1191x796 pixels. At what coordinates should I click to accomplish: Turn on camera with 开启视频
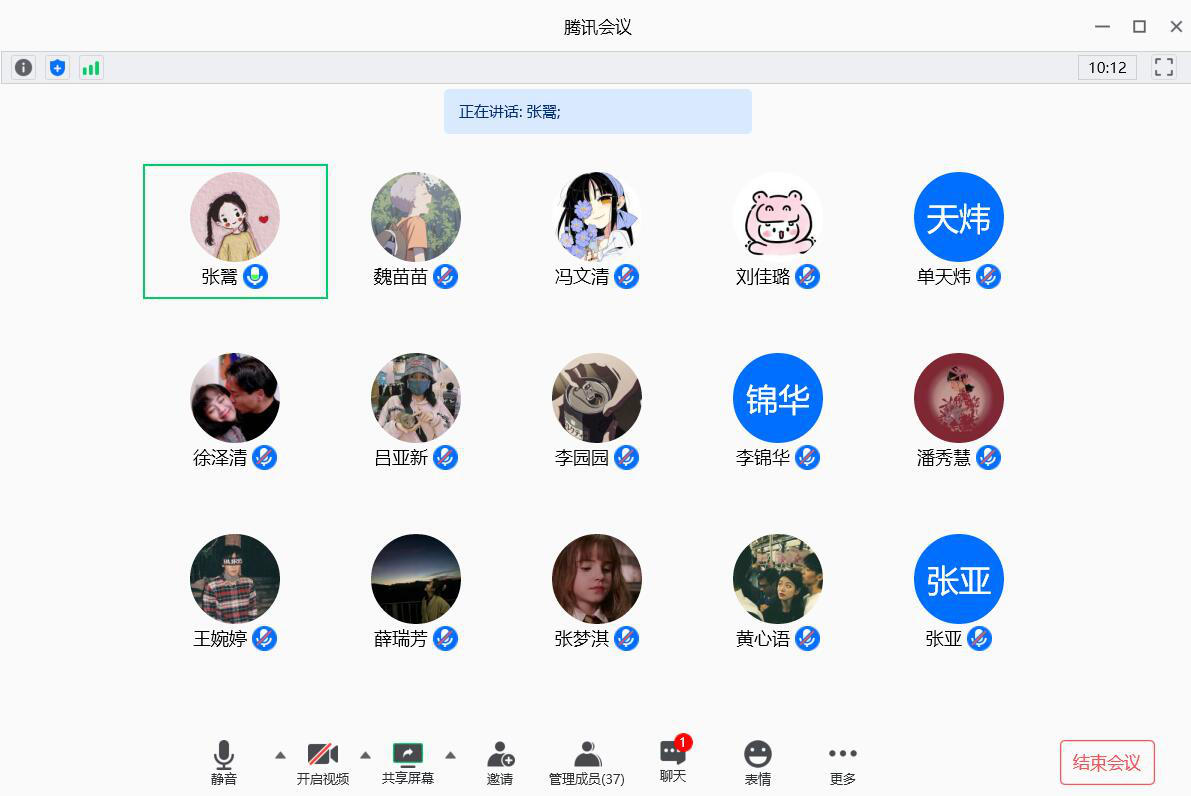(x=322, y=762)
